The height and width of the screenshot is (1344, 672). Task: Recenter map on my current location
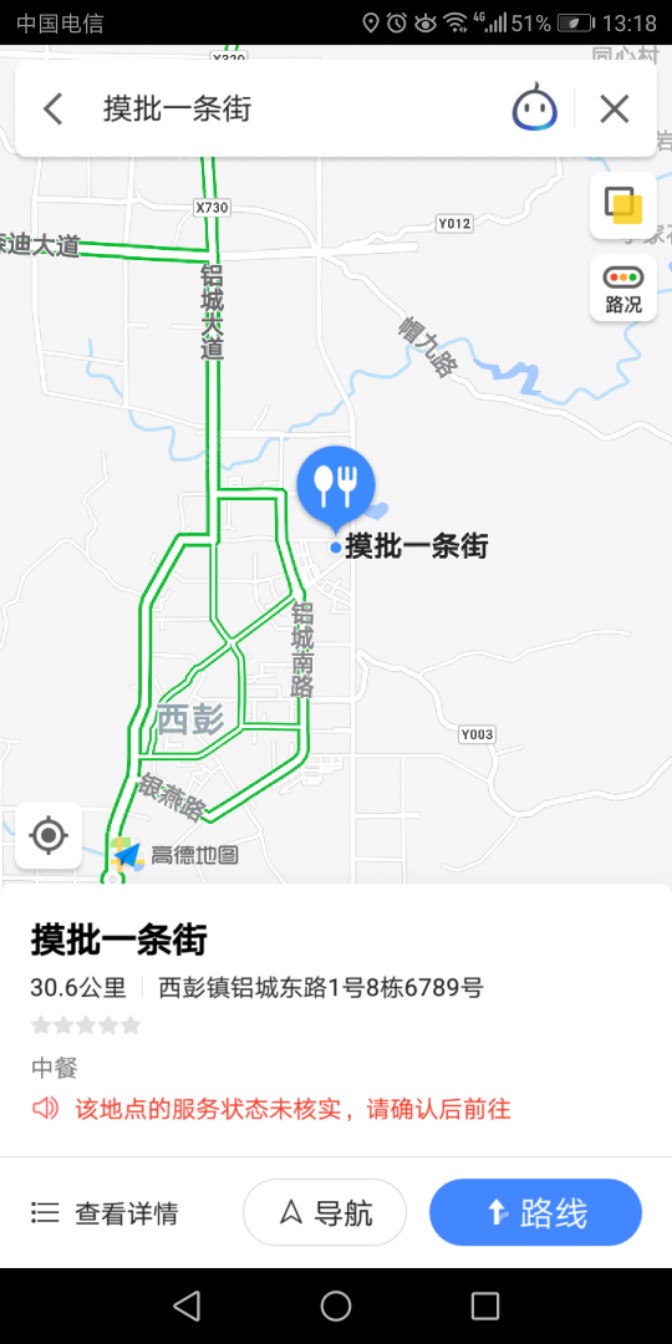tap(49, 835)
